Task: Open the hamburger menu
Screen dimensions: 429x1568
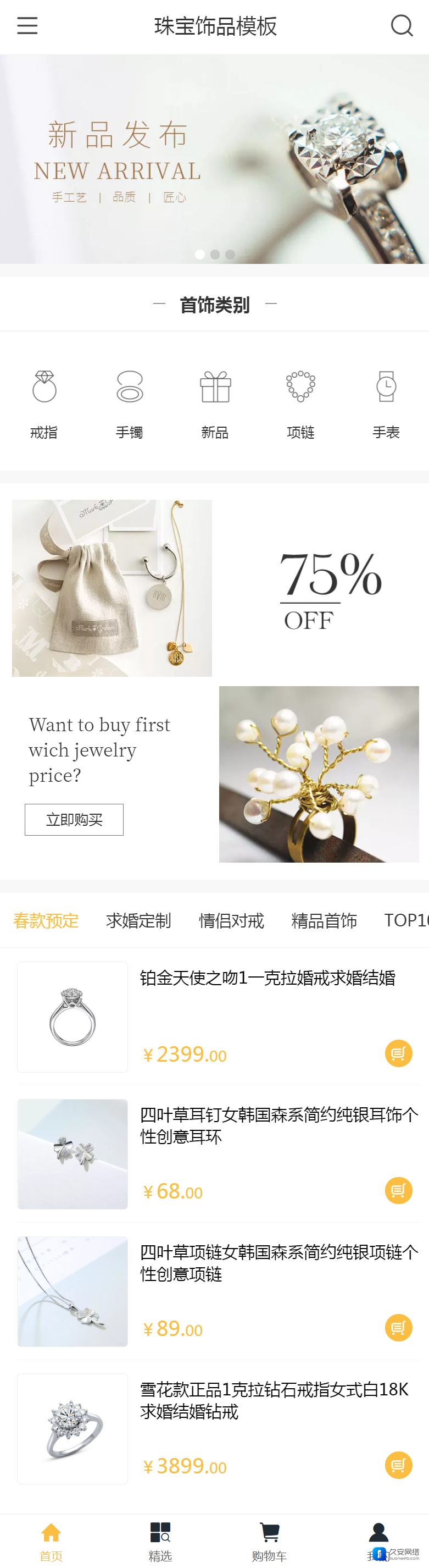Action: tap(27, 25)
